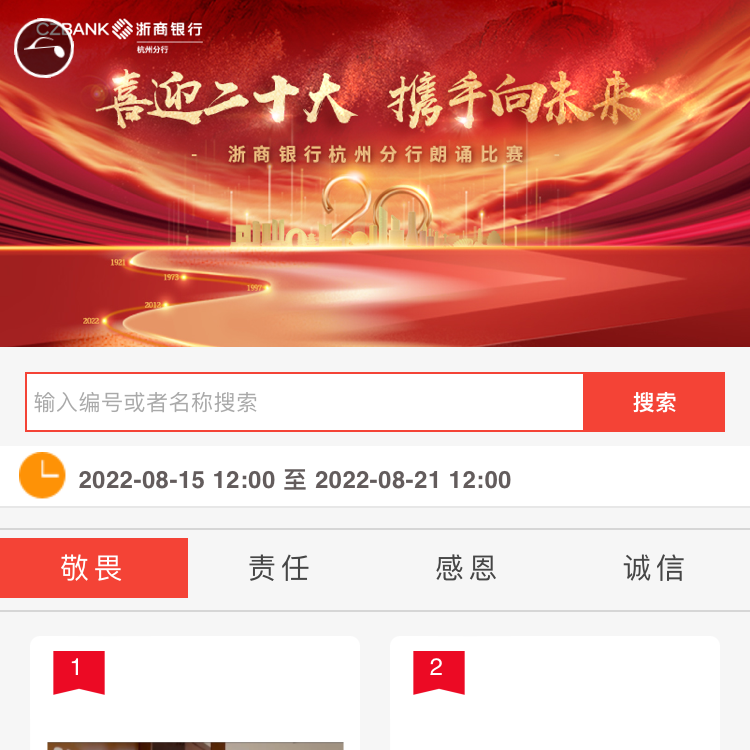Switch to the 感恩 tab
750x750 pixels.
(x=466, y=568)
